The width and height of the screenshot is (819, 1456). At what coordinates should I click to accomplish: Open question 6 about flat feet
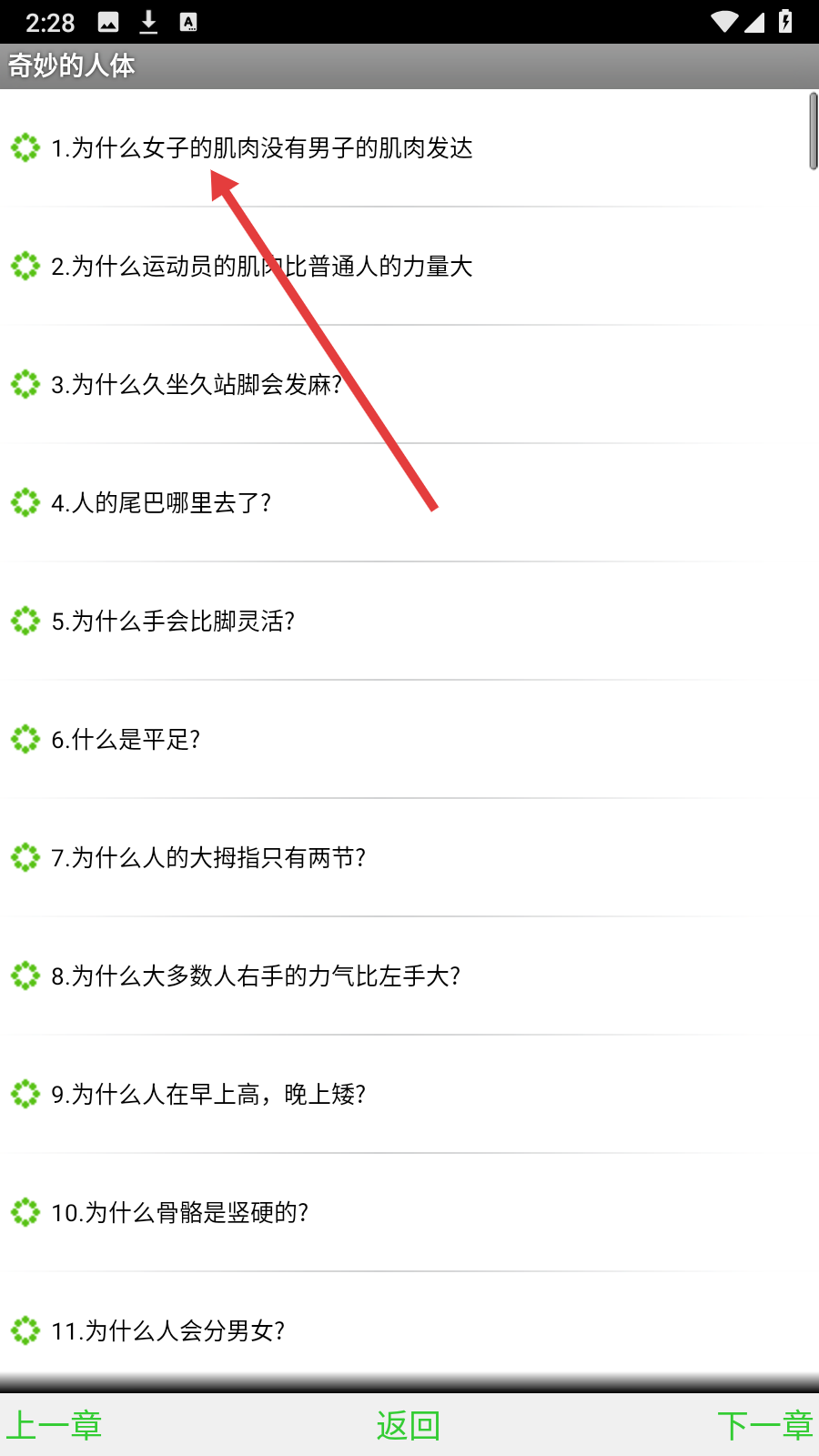tap(382, 739)
